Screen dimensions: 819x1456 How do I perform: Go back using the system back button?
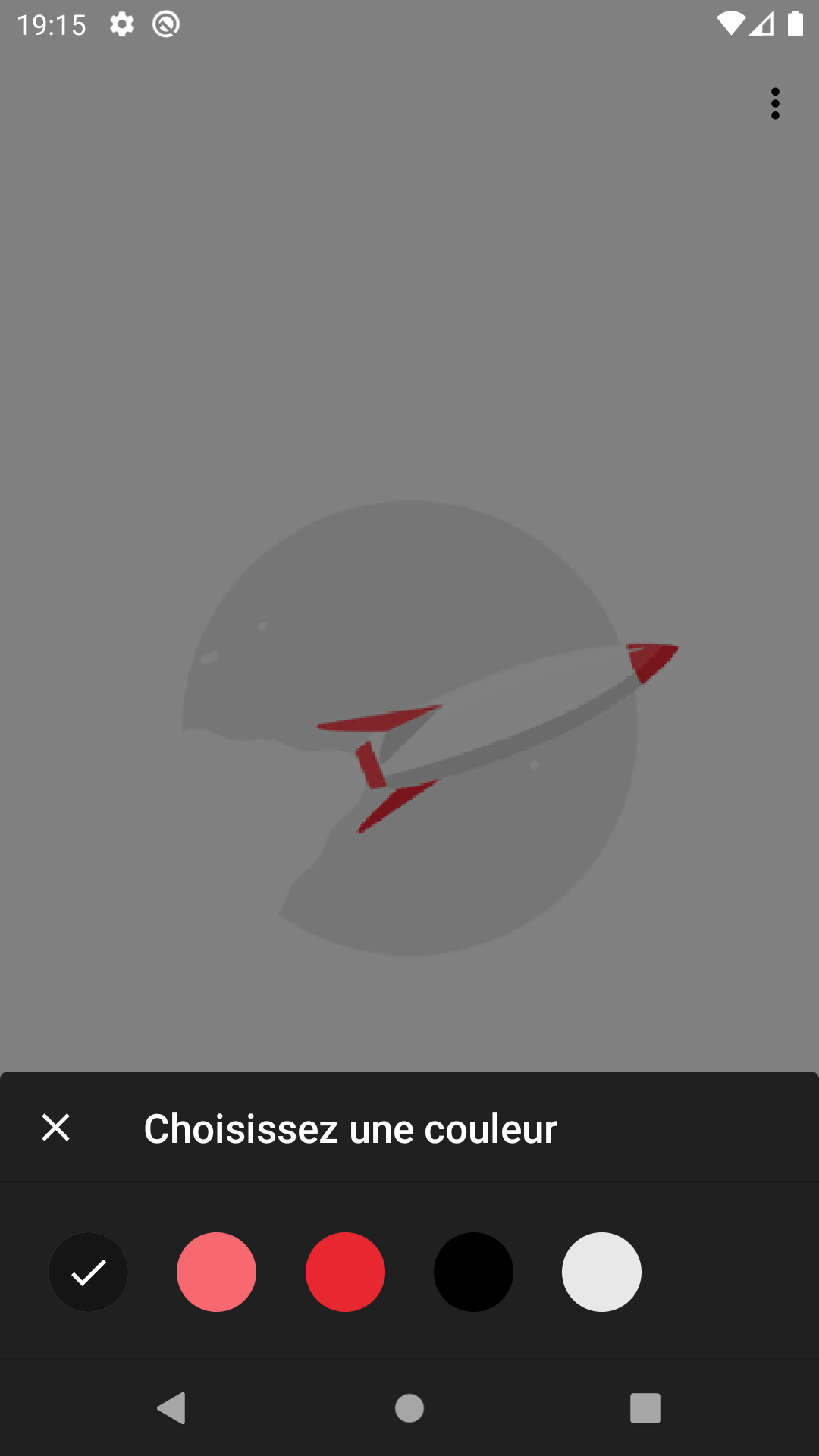172,1408
